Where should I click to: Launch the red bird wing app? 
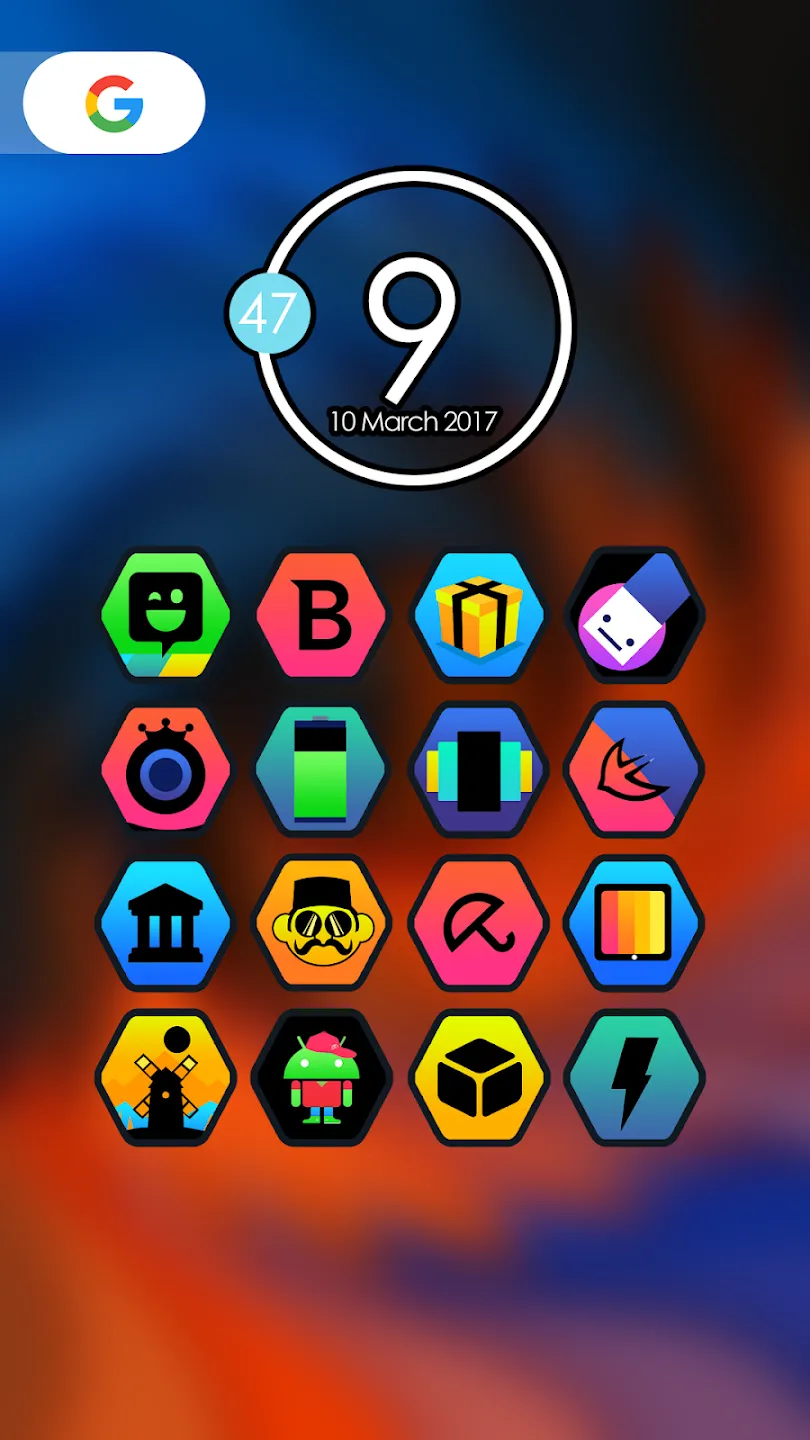tap(635, 770)
